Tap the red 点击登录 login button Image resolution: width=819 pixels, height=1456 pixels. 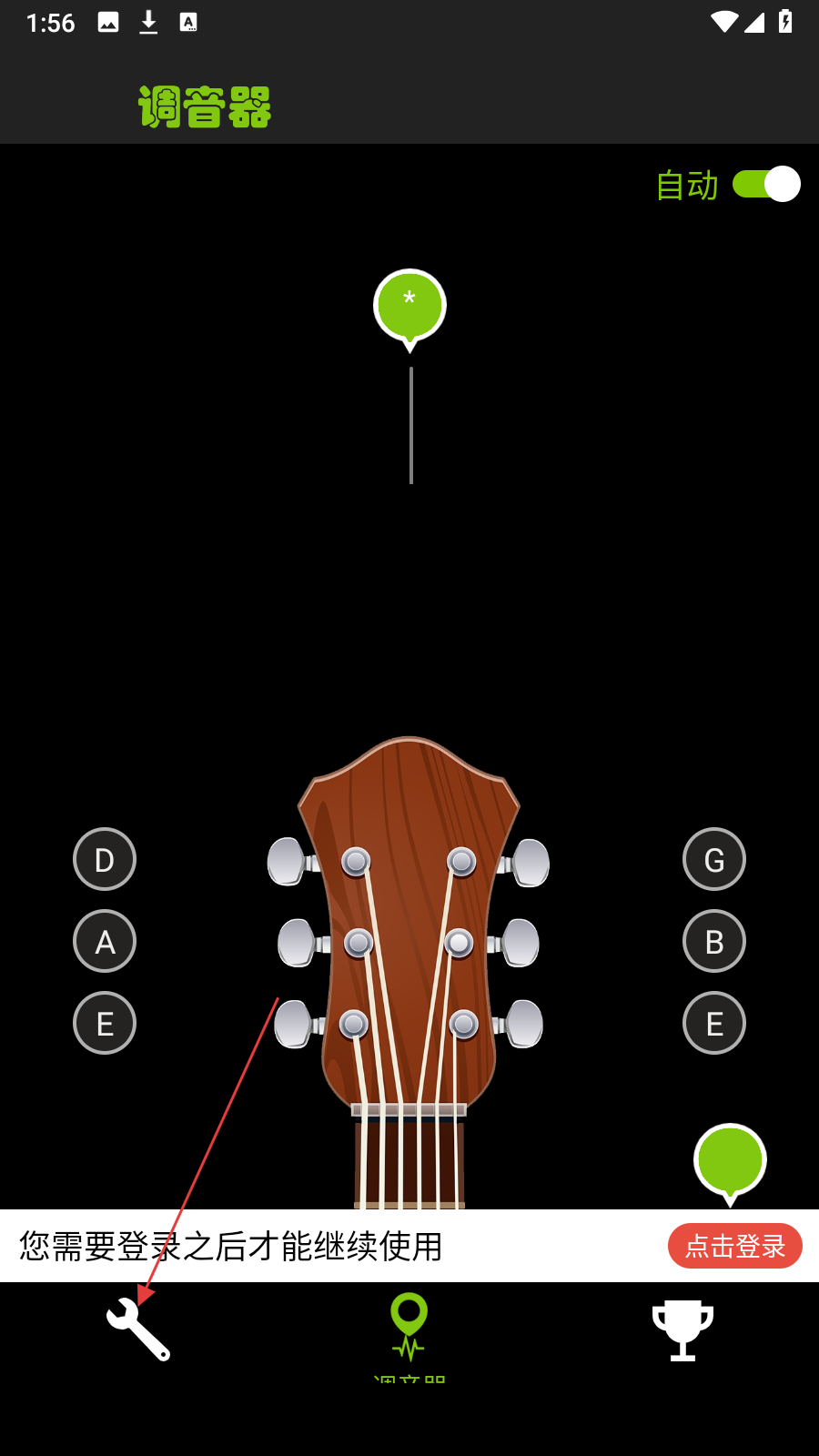734,1246
